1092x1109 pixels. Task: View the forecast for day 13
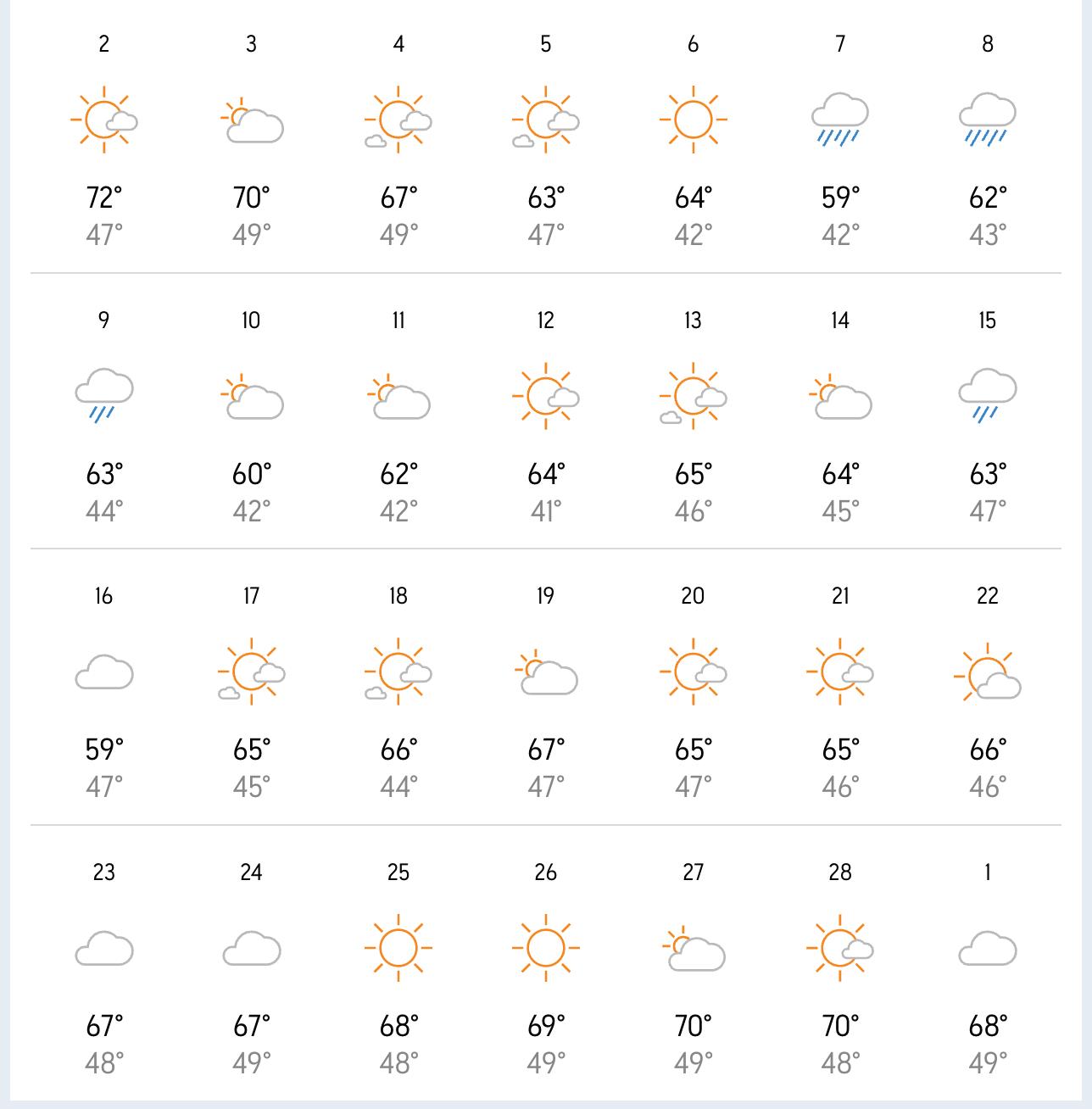[694, 396]
